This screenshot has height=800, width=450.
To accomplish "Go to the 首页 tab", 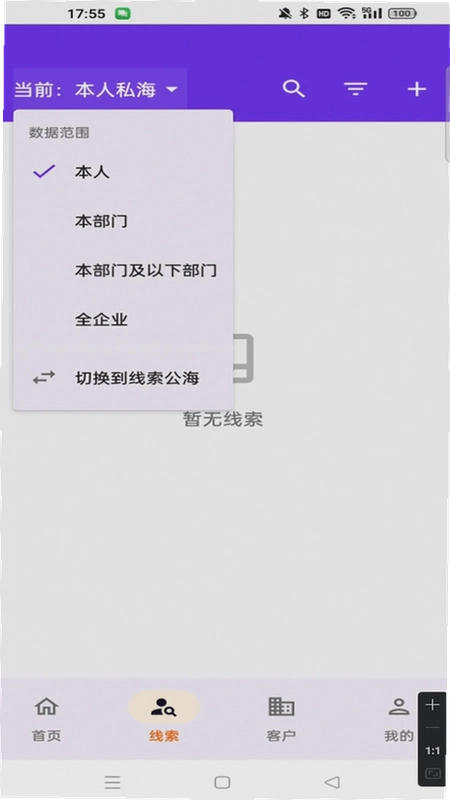I will point(46,720).
